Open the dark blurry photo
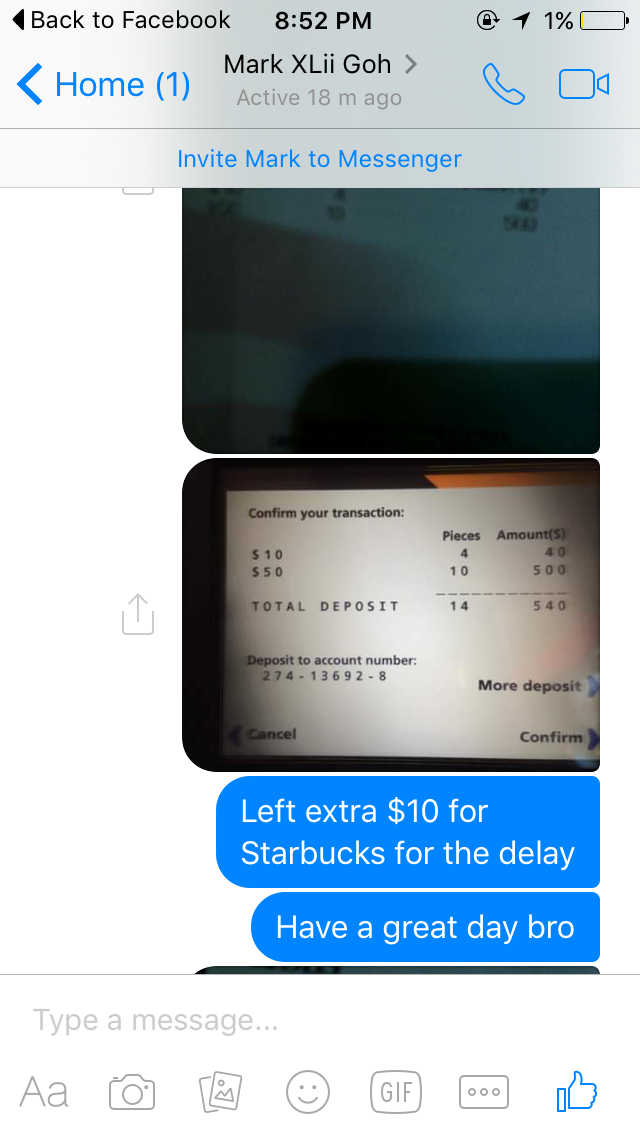Viewport: 640px width, 1136px height. coord(391,320)
